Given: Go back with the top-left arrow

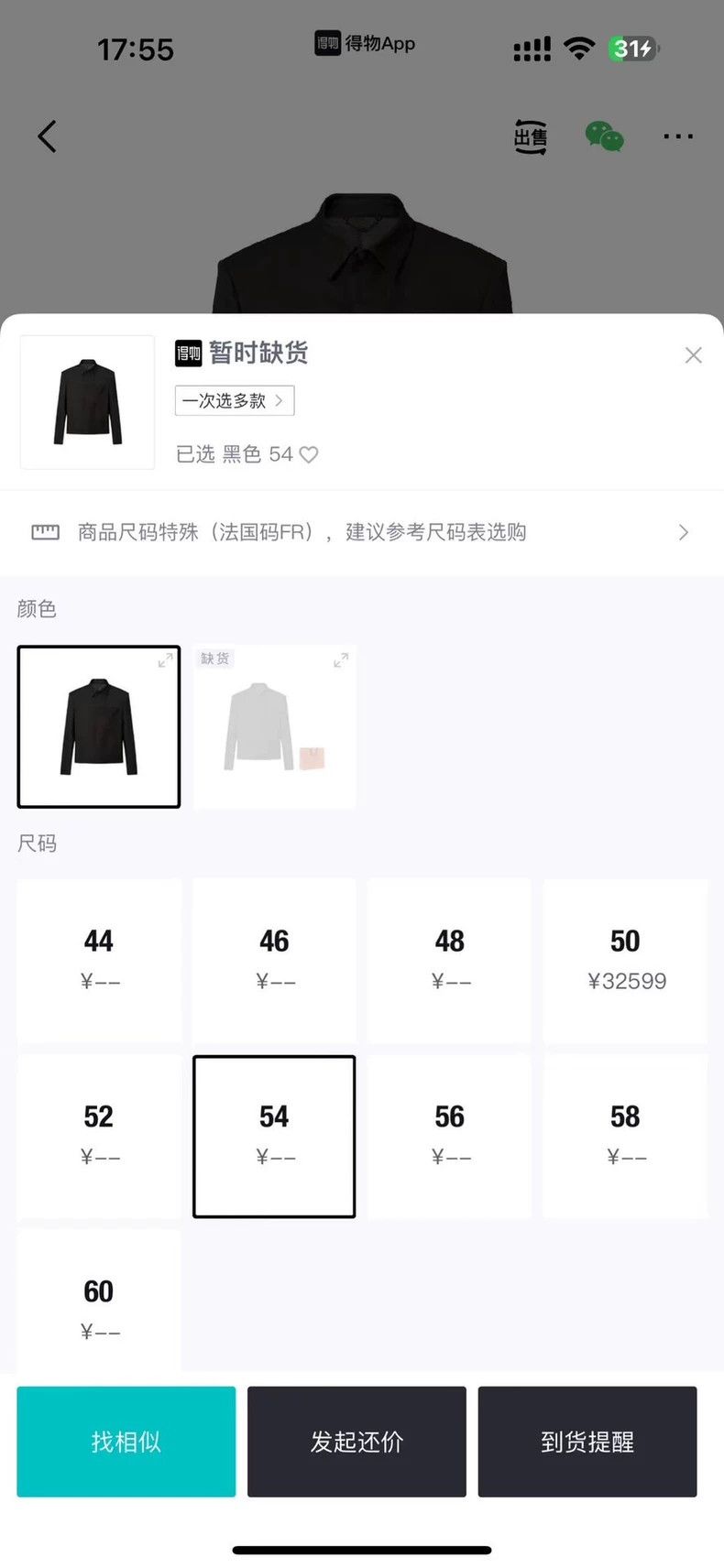Looking at the screenshot, I should tap(48, 136).
